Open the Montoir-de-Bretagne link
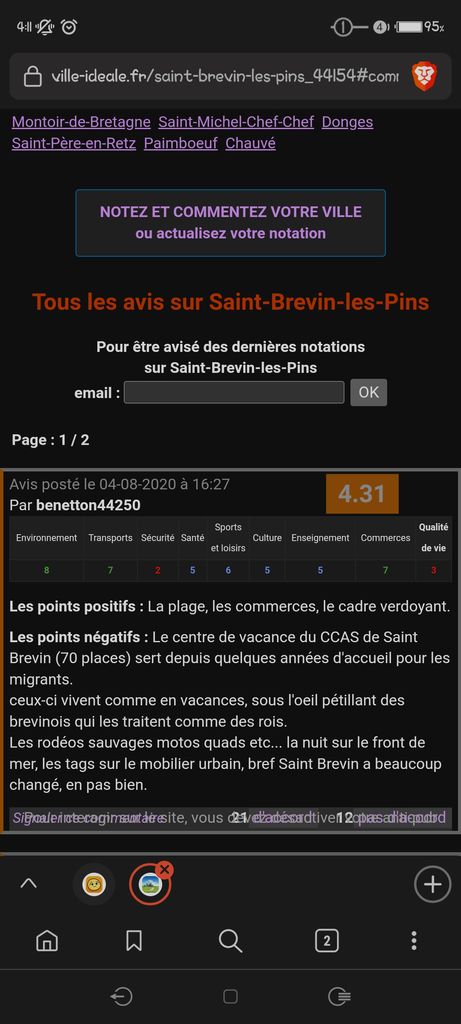Image resolution: width=461 pixels, height=1024 pixels. 81,122
